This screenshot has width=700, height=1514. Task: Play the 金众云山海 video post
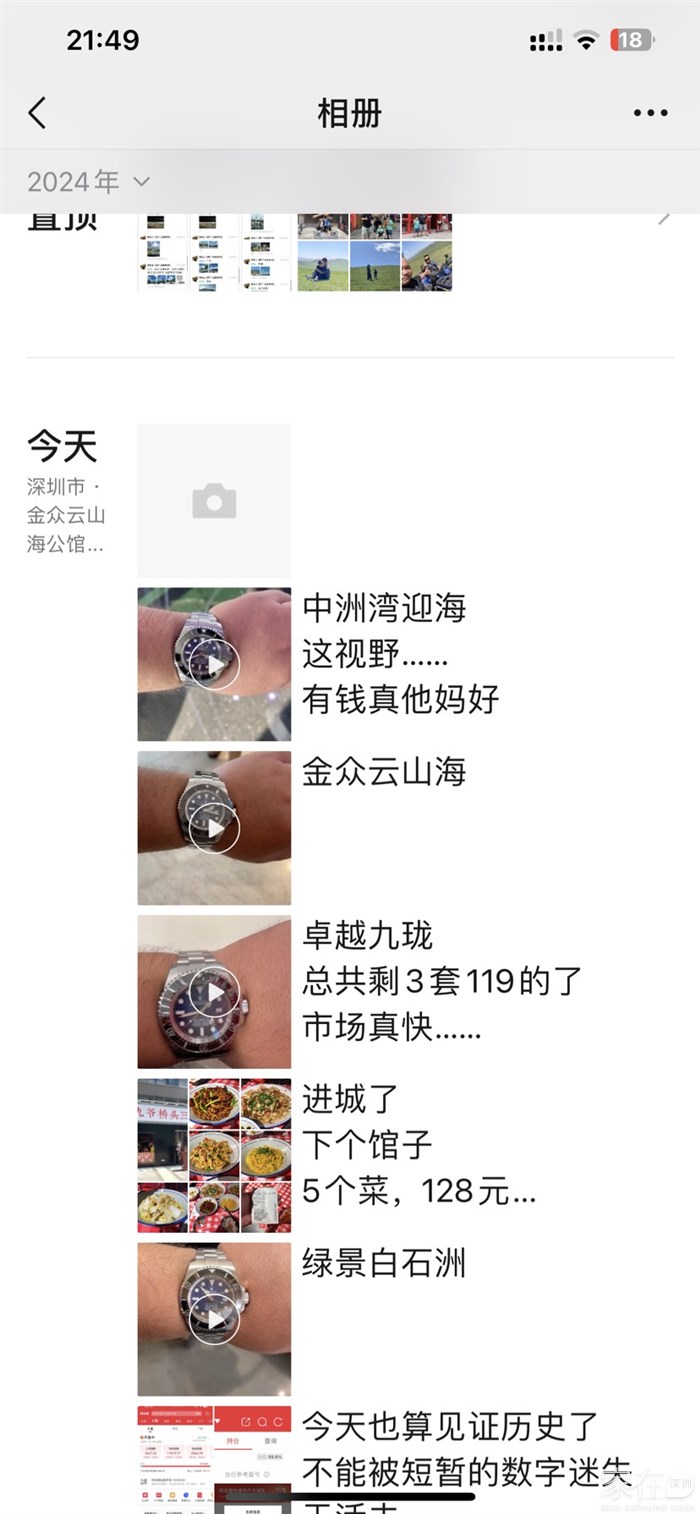[214, 828]
